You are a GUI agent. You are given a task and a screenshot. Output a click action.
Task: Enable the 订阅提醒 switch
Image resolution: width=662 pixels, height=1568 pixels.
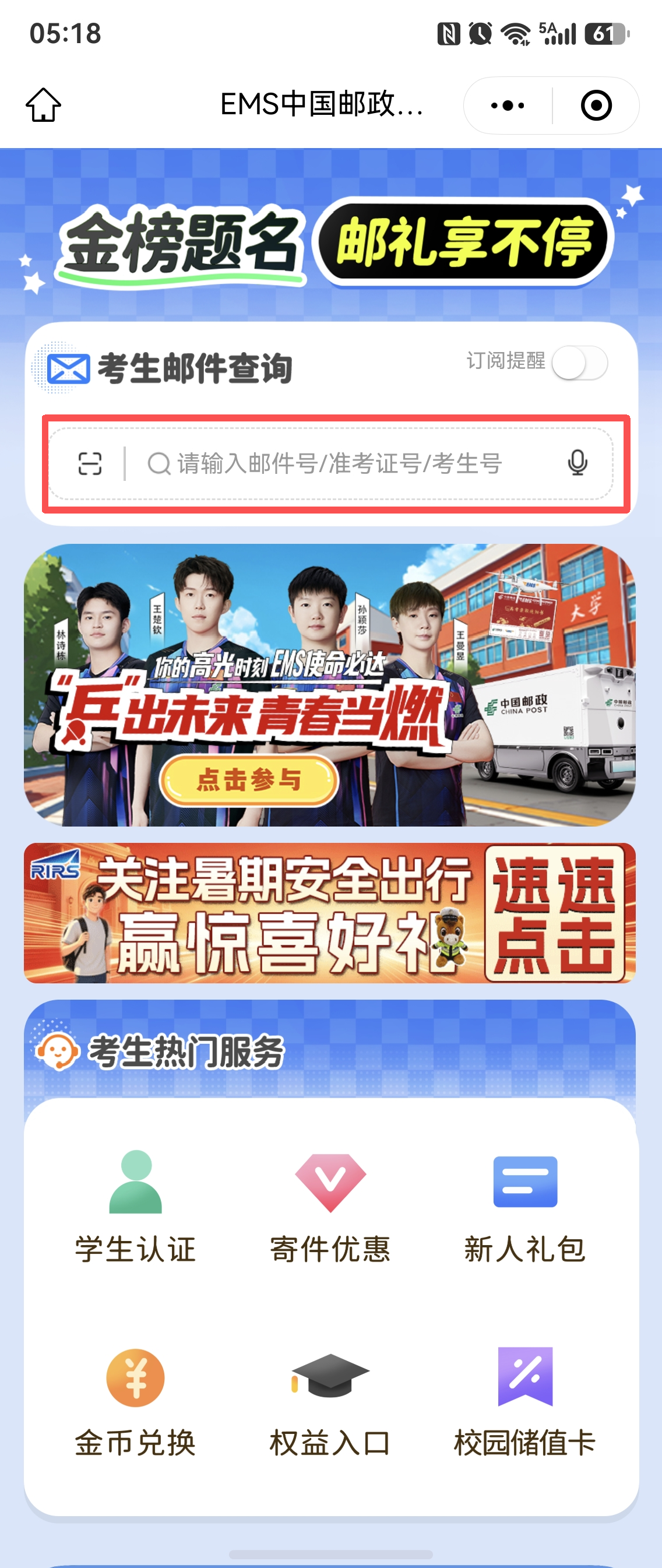click(579, 363)
